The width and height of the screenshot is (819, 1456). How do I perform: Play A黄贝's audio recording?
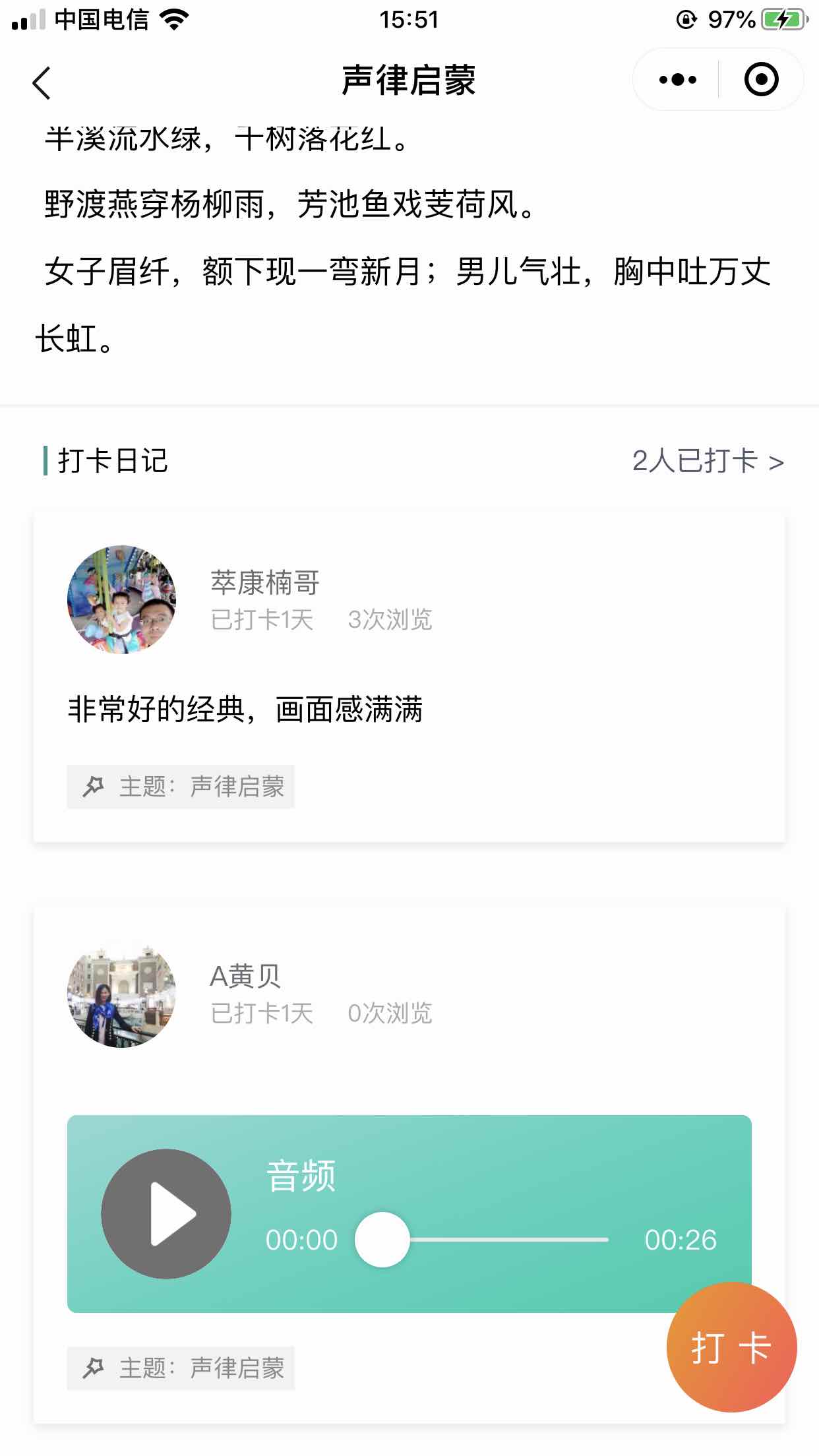166,1214
